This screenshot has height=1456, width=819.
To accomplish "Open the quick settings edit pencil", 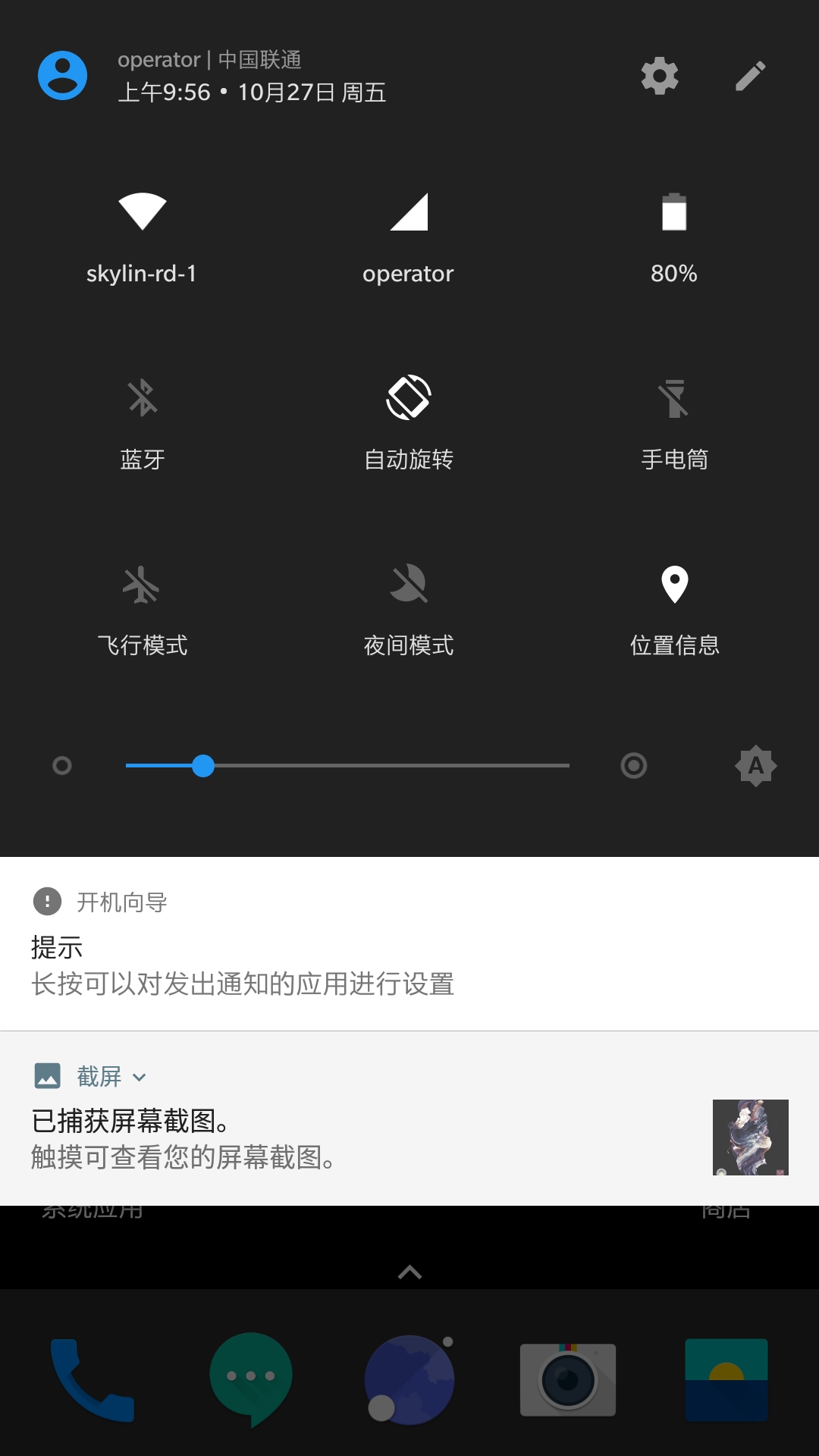I will [752, 76].
